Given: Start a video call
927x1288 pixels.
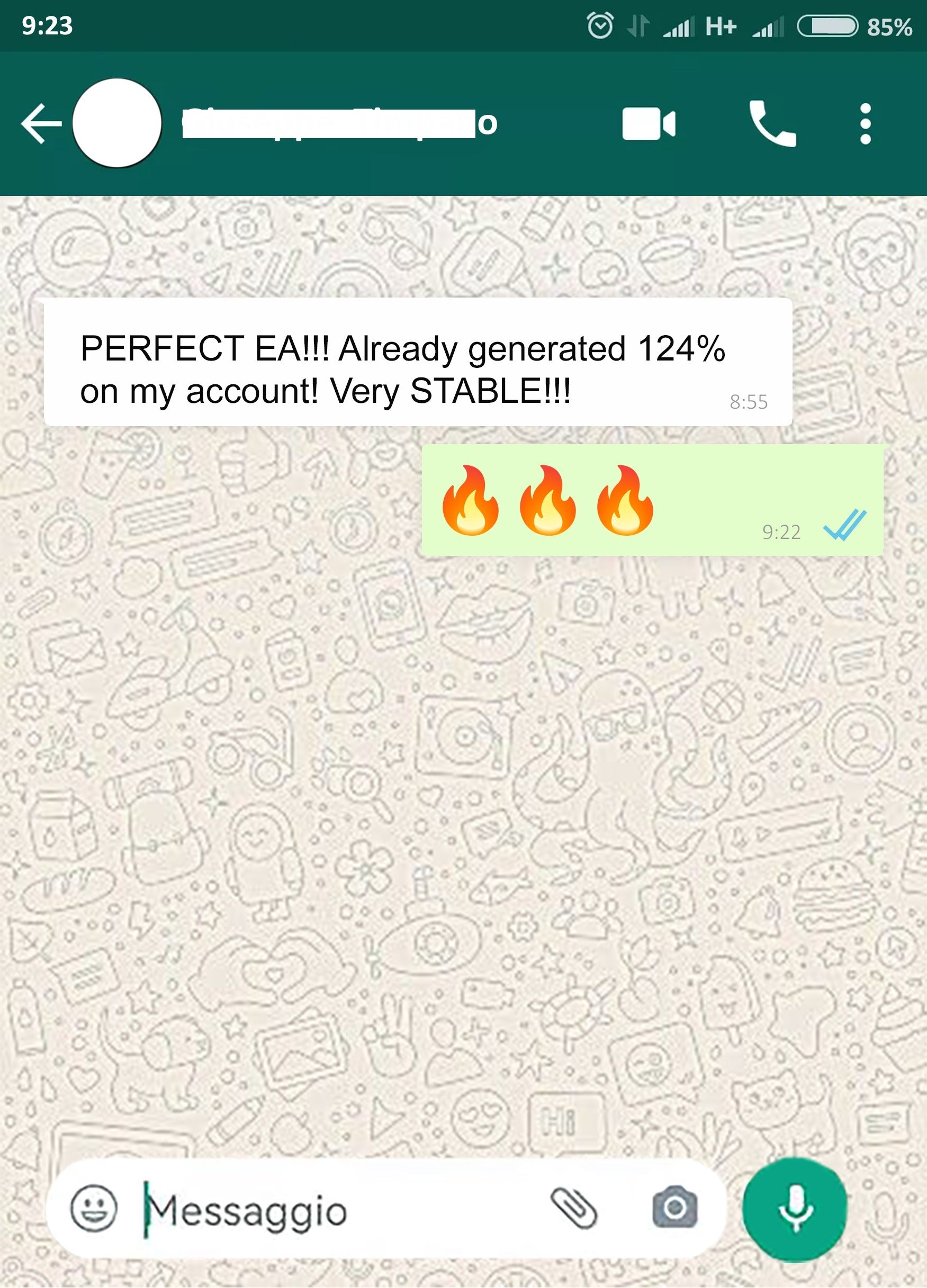Looking at the screenshot, I should click(648, 123).
